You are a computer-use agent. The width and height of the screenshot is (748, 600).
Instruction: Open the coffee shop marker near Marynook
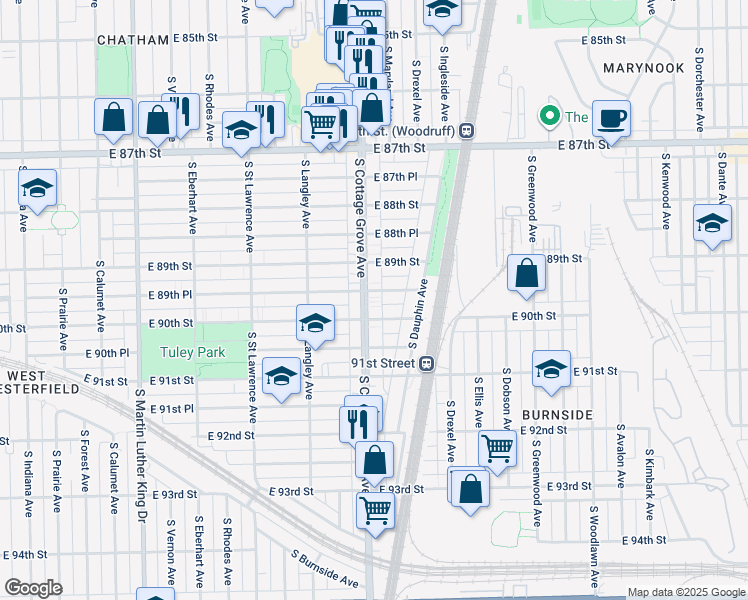611,119
